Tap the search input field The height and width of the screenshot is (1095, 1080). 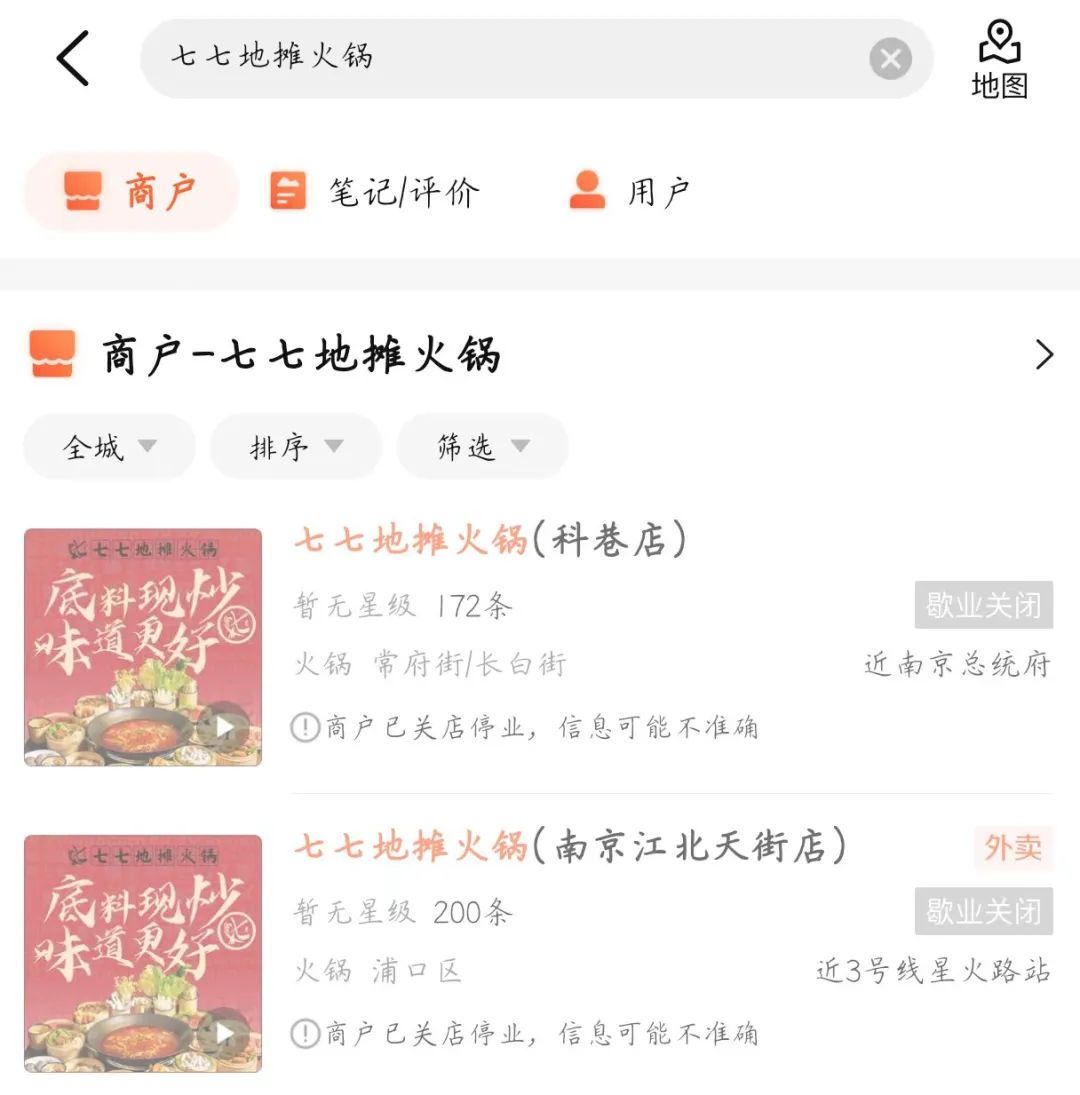point(500,59)
